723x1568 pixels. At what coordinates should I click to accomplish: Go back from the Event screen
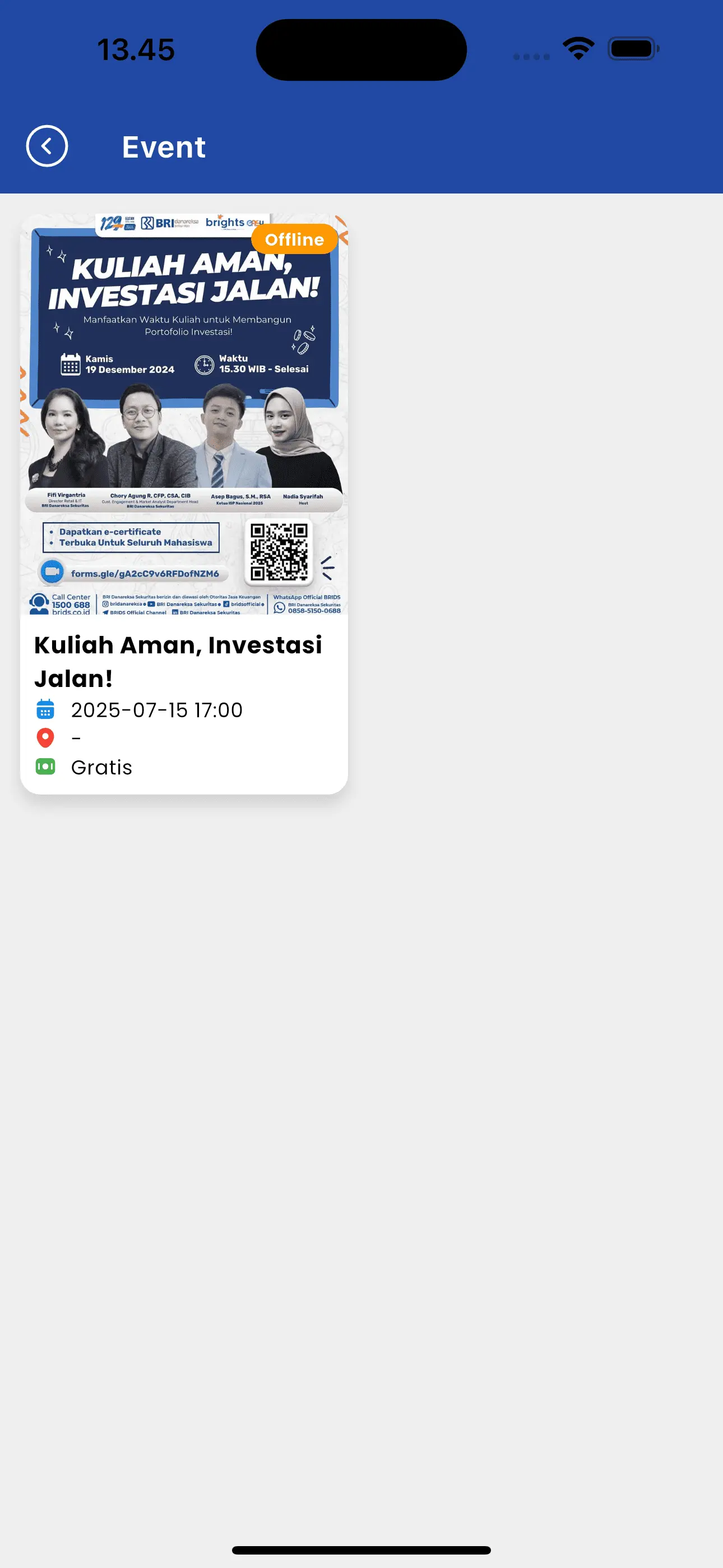point(47,146)
